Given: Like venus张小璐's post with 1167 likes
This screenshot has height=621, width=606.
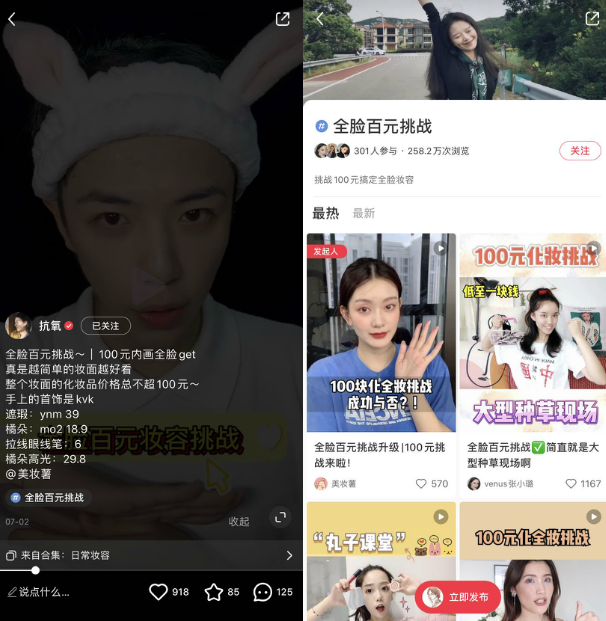Looking at the screenshot, I should point(572,483).
